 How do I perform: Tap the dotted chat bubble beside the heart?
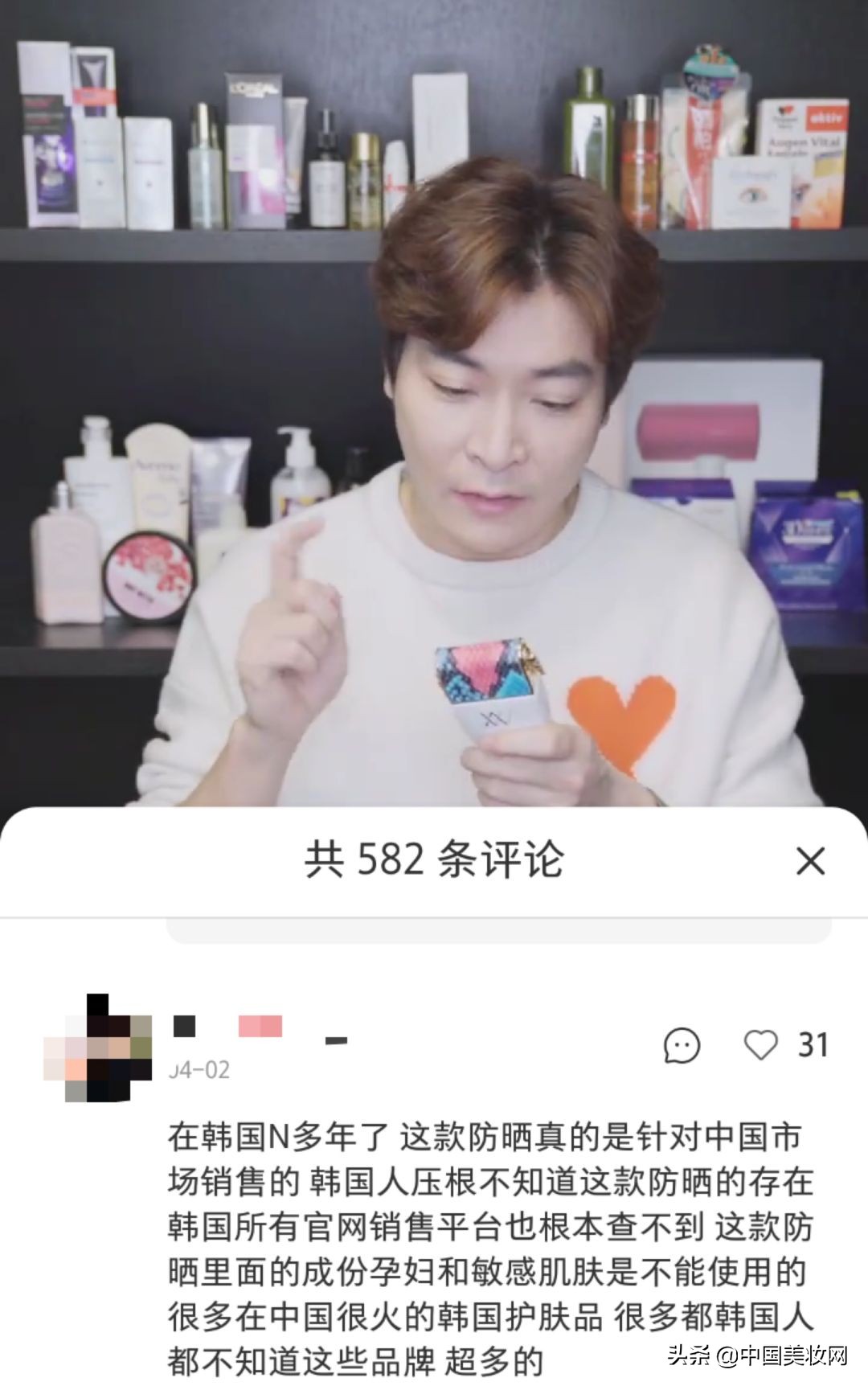[682, 1044]
